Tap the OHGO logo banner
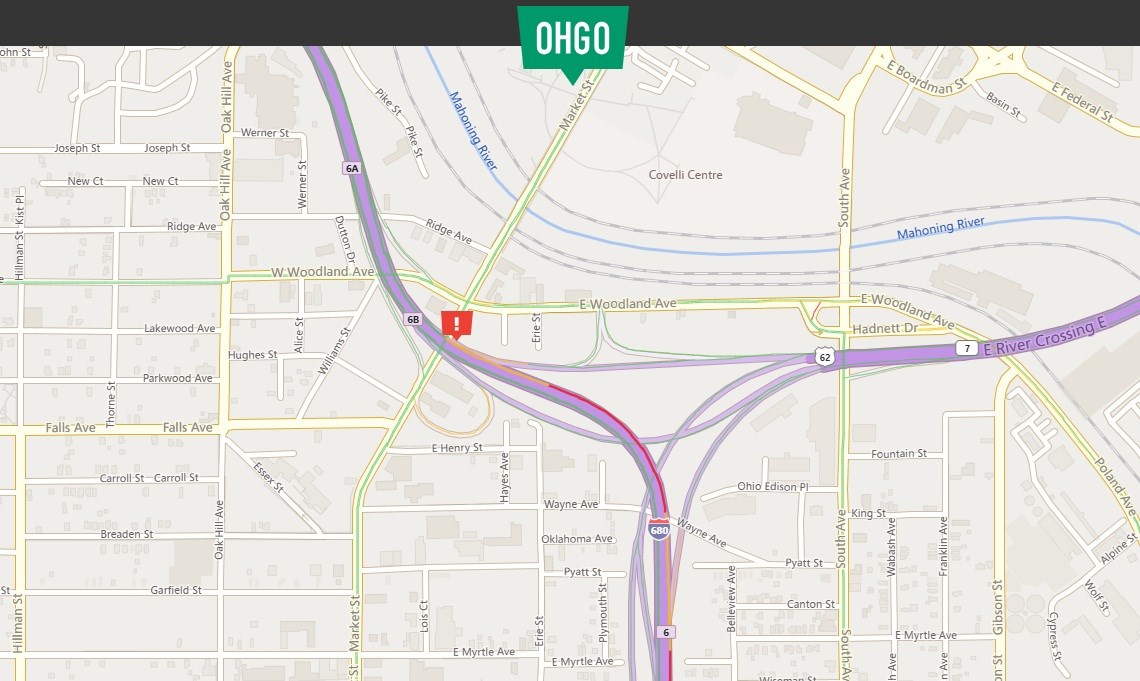The image size is (1140, 681). pyautogui.click(x=572, y=38)
